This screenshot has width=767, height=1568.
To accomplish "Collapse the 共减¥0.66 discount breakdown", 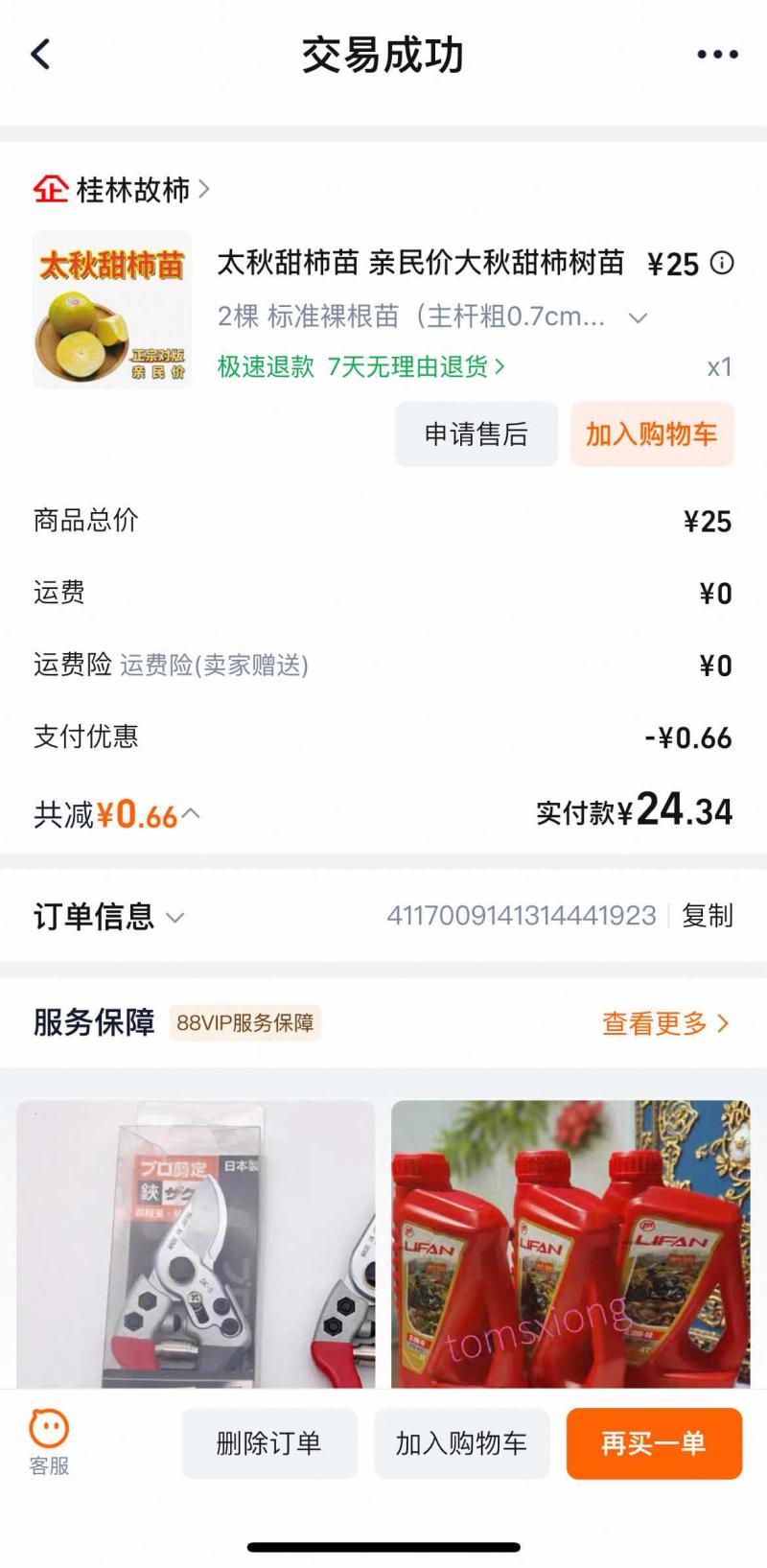I will pyautogui.click(x=191, y=814).
